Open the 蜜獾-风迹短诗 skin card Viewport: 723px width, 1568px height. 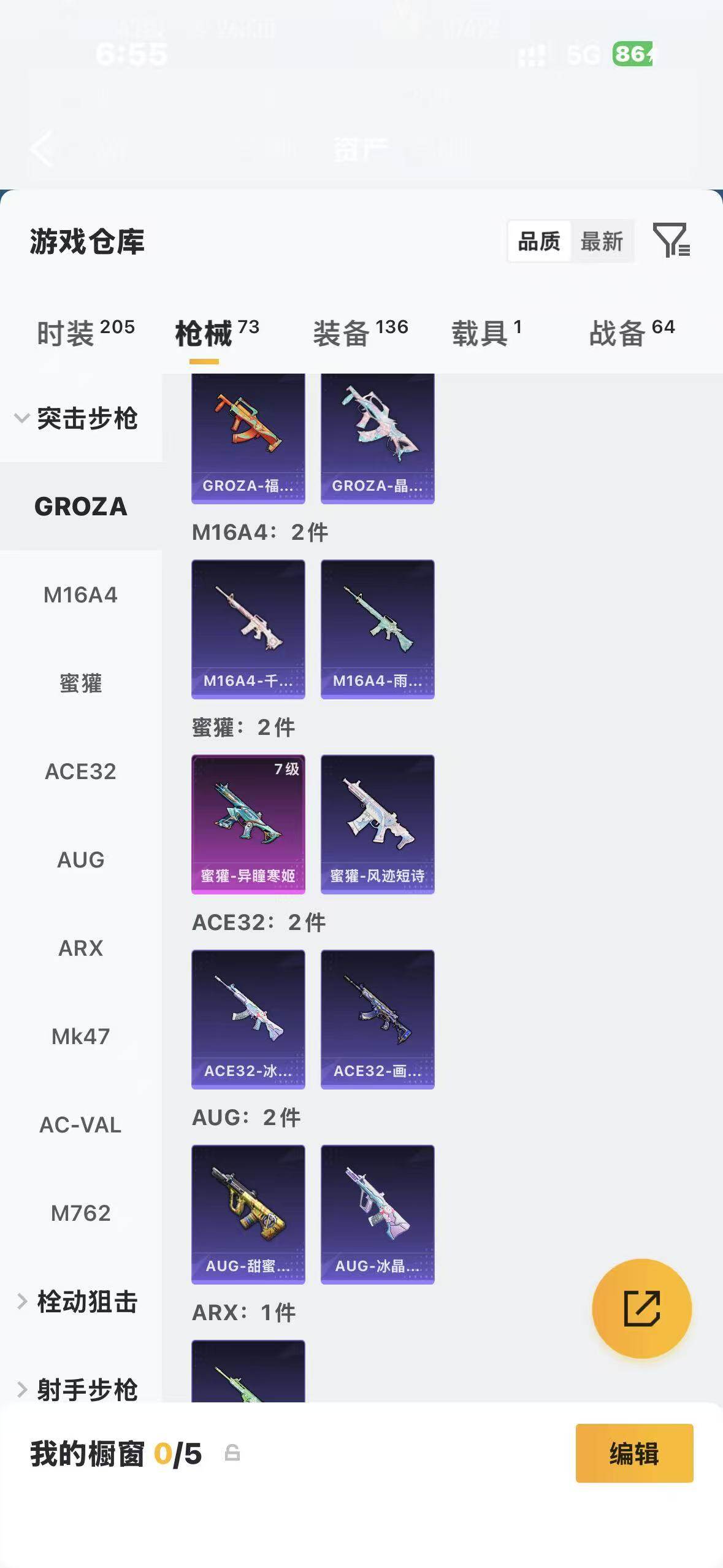378,824
